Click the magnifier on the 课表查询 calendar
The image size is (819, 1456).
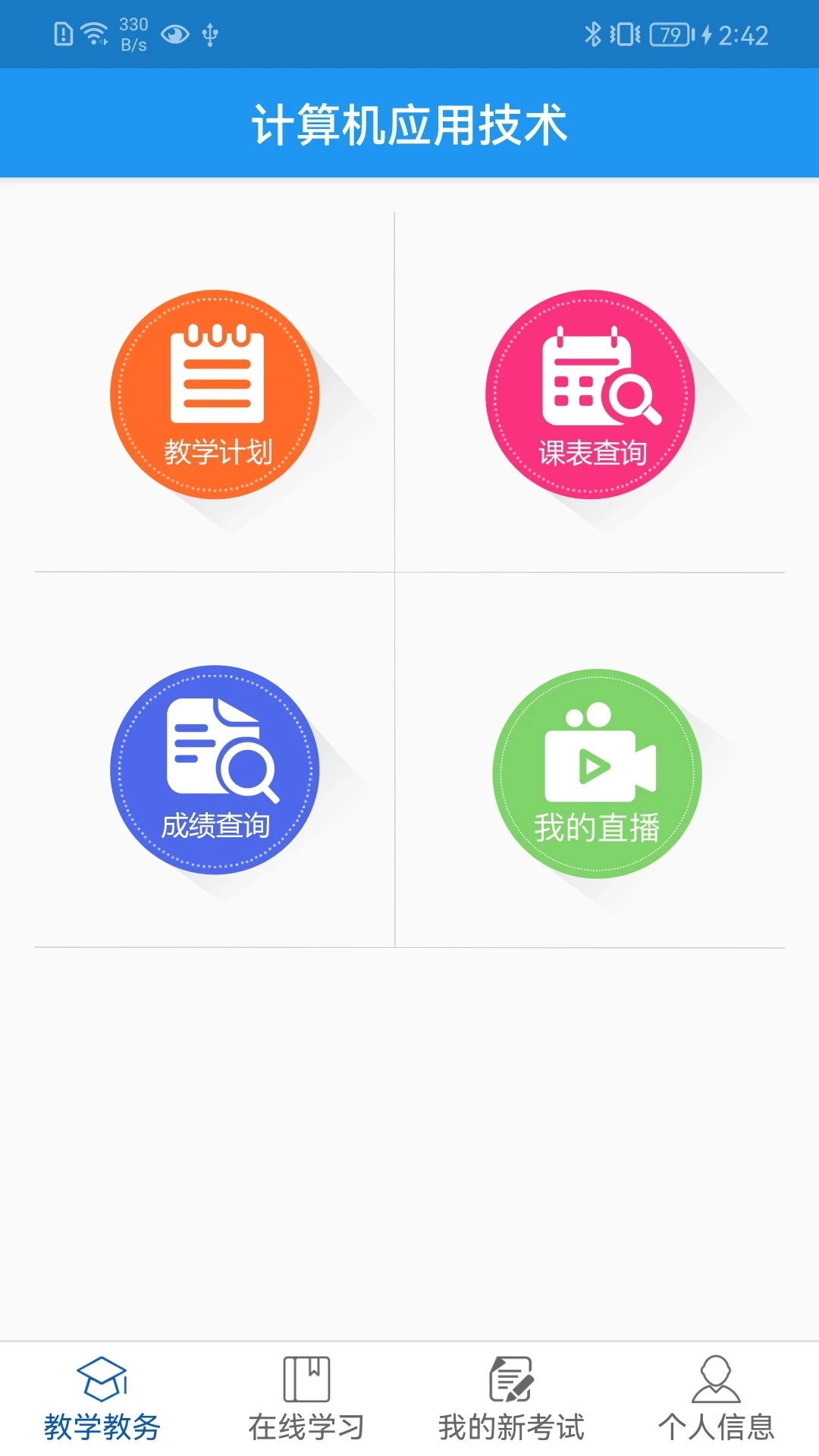(x=633, y=394)
